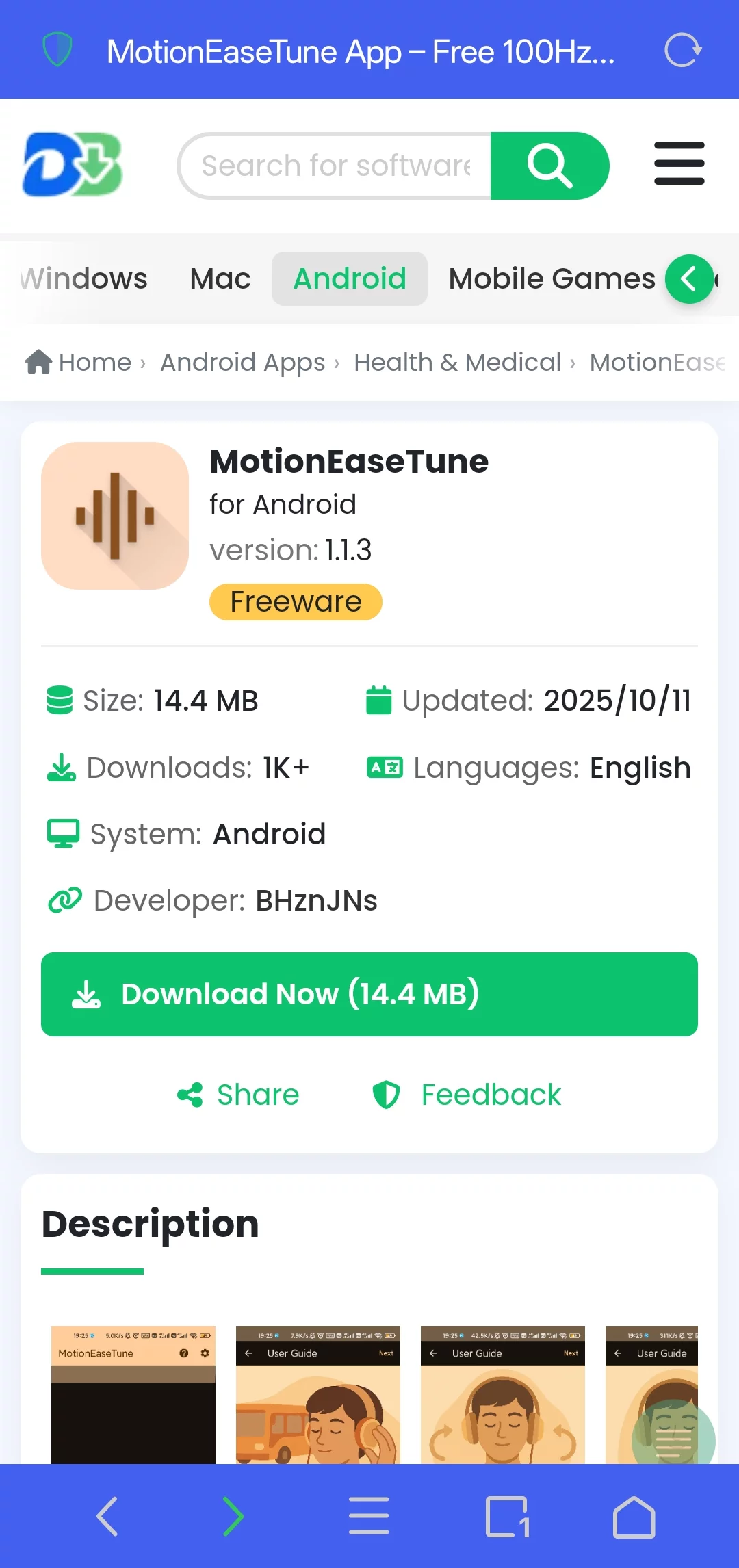Select the Android category tab

(350, 279)
